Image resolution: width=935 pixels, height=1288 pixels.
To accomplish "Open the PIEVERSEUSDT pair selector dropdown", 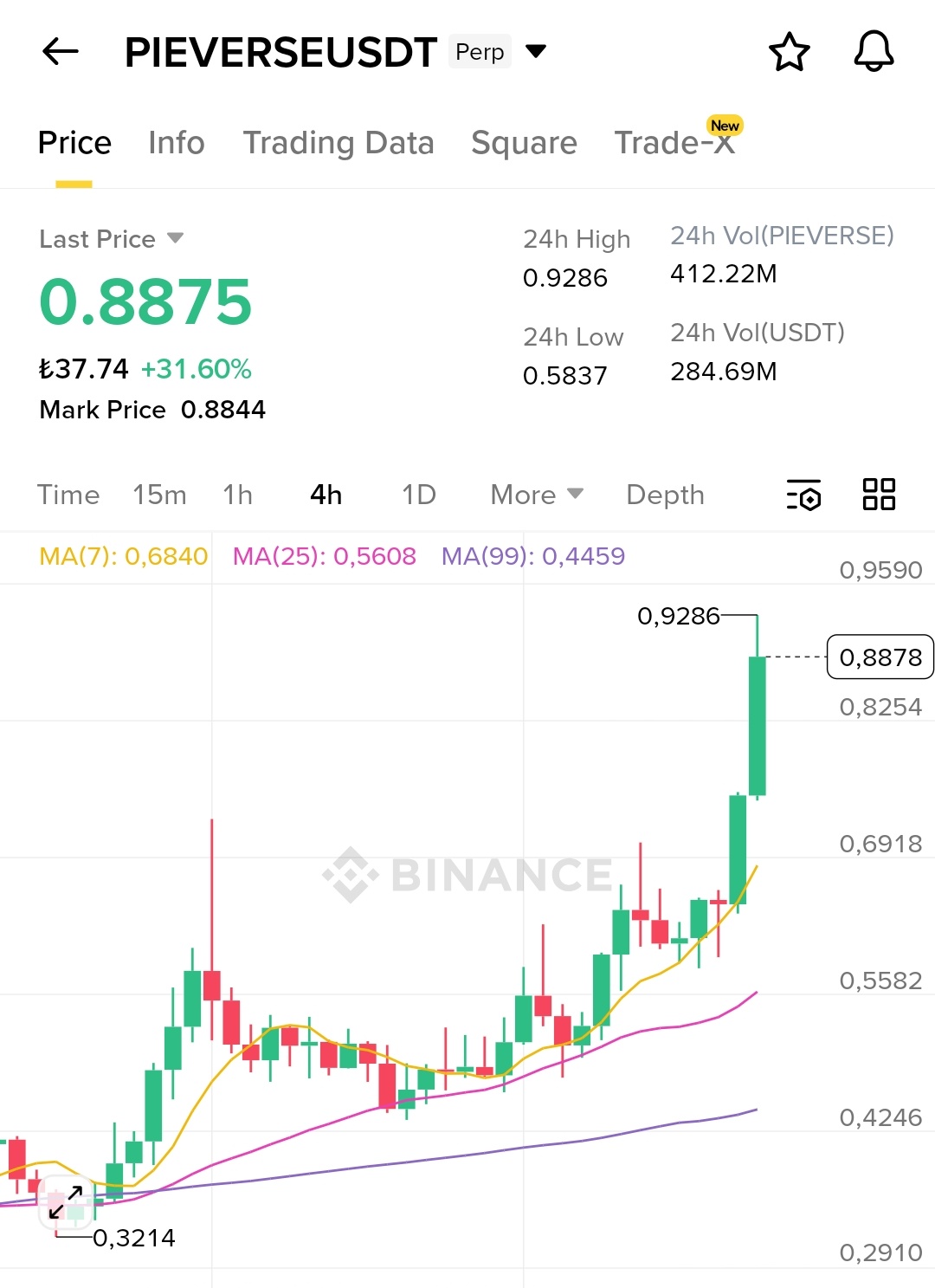I will (536, 51).
